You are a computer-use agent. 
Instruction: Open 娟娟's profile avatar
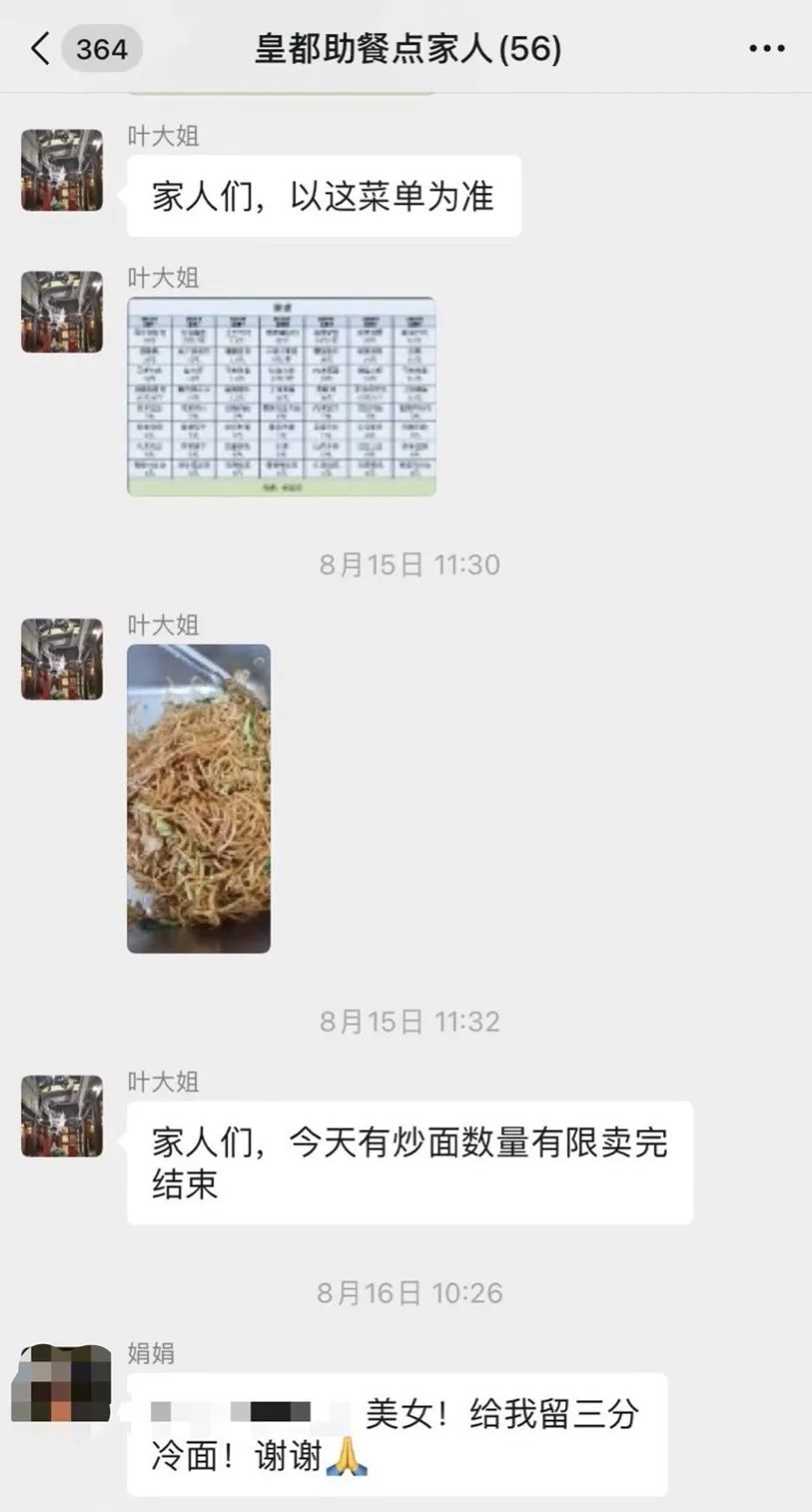61,1384
